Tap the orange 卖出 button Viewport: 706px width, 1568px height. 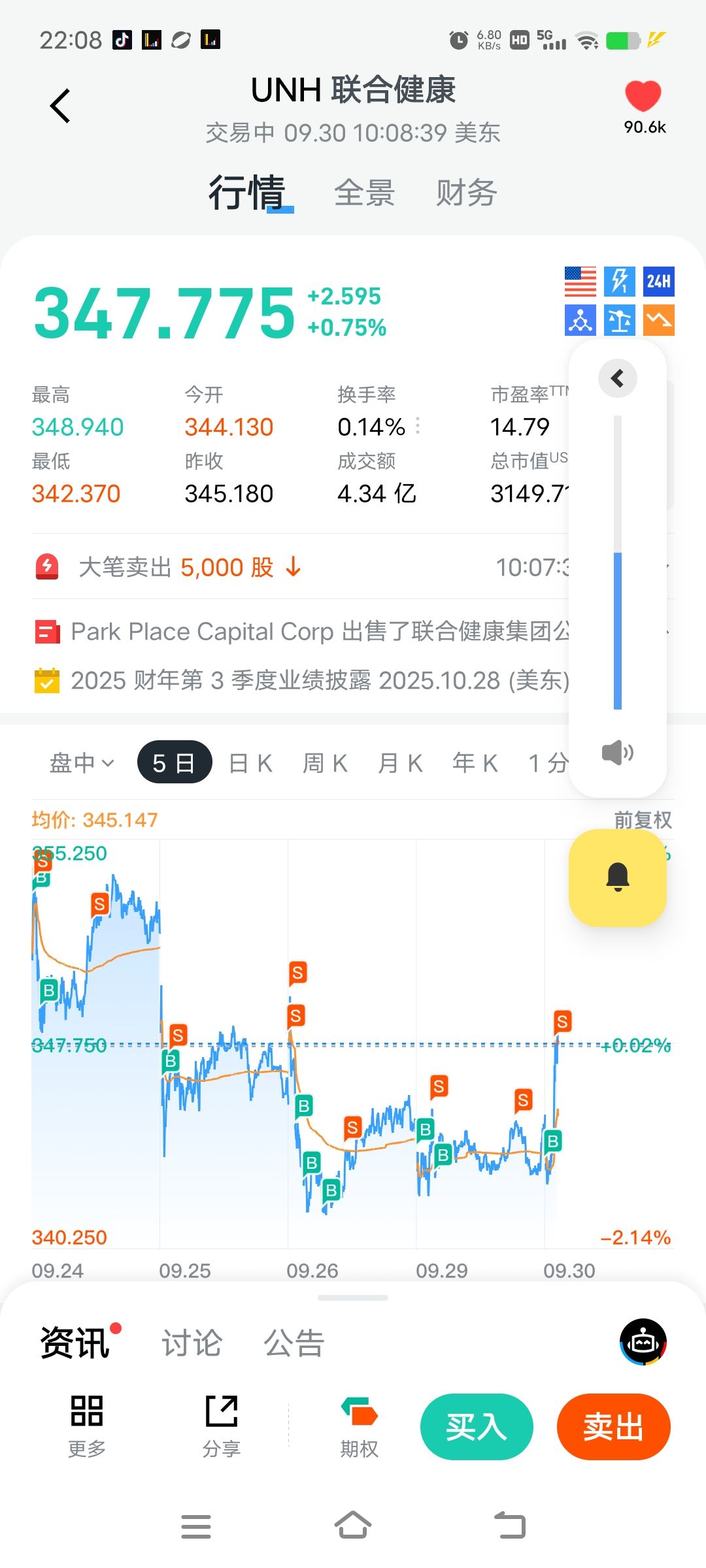[x=613, y=1426]
